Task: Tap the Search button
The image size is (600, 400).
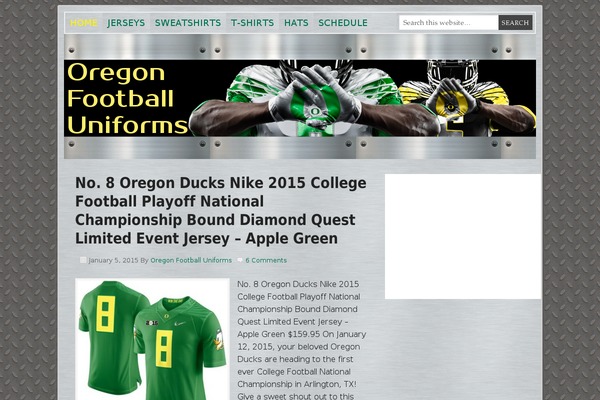Action: click(515, 22)
